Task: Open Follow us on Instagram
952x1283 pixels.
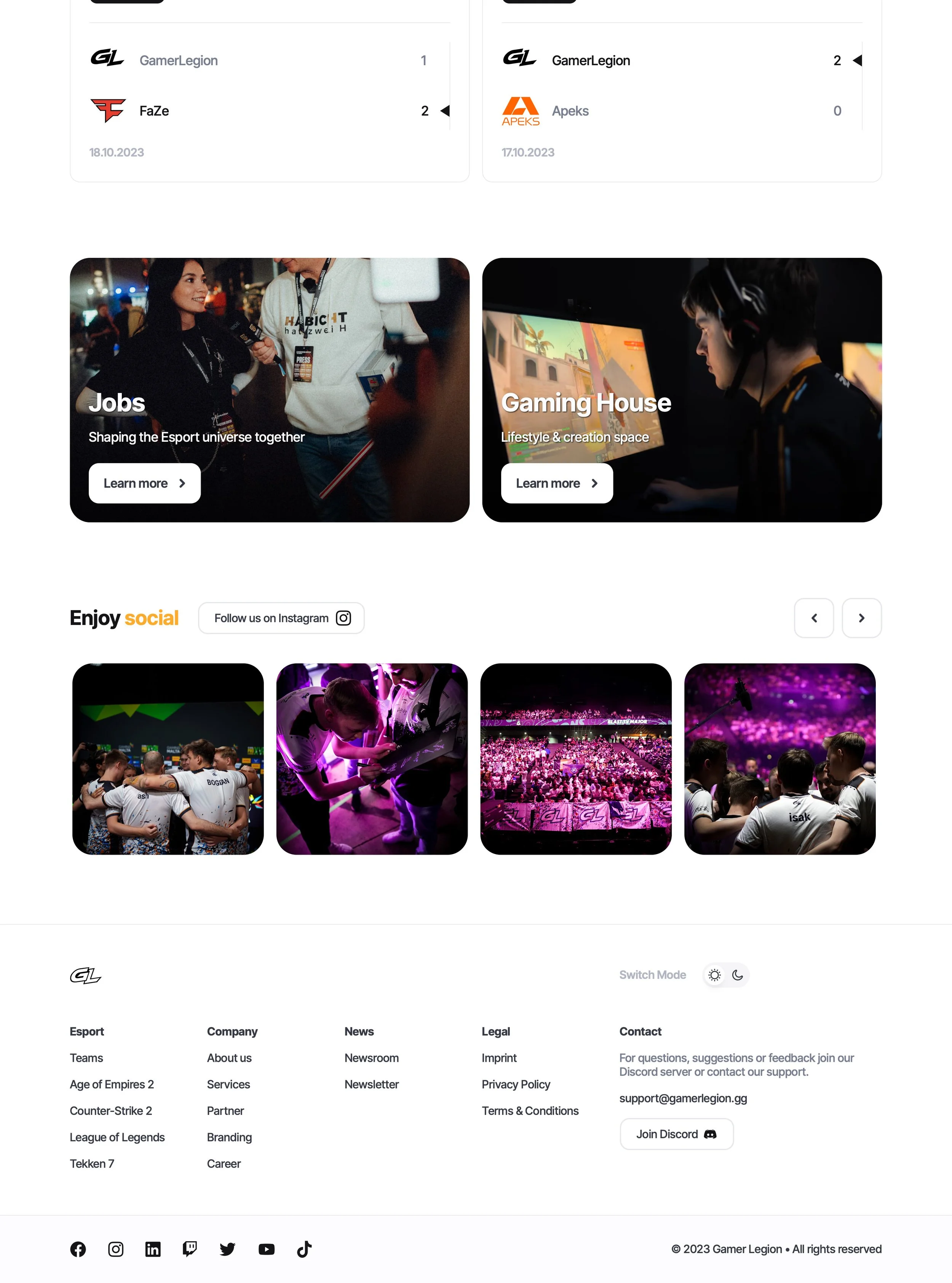Action: 281,618
